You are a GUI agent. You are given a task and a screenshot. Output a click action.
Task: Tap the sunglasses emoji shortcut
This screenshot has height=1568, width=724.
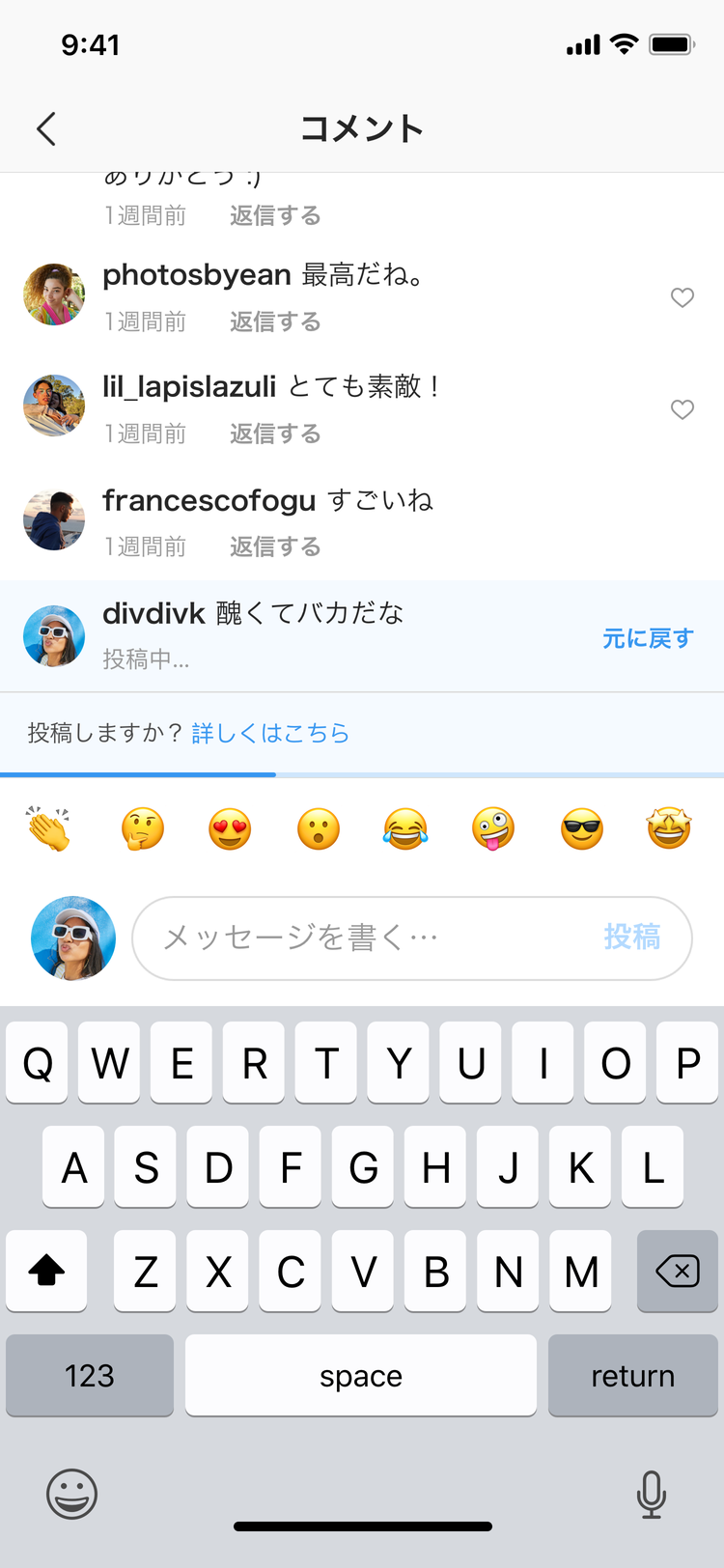tap(580, 828)
